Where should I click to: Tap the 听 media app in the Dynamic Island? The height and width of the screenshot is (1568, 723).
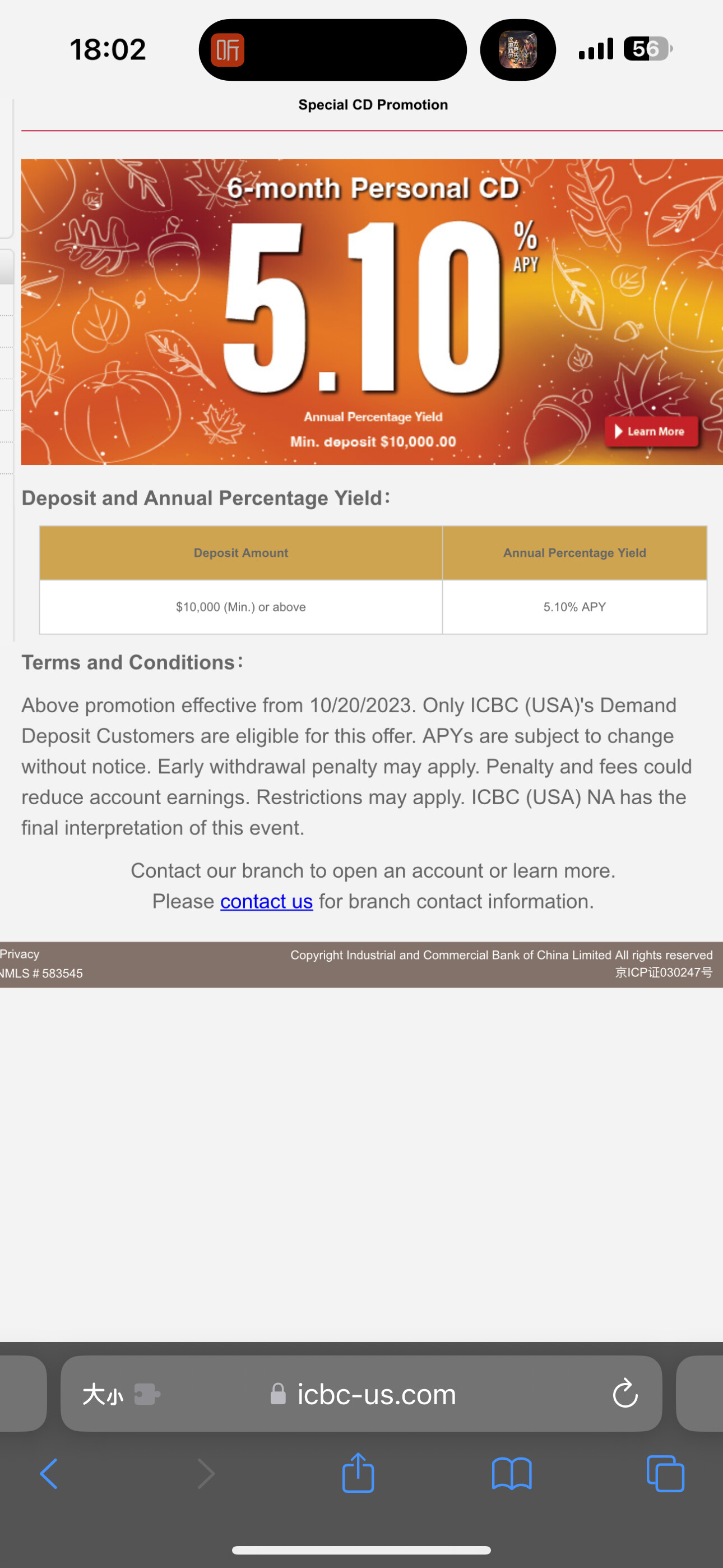pyautogui.click(x=228, y=49)
